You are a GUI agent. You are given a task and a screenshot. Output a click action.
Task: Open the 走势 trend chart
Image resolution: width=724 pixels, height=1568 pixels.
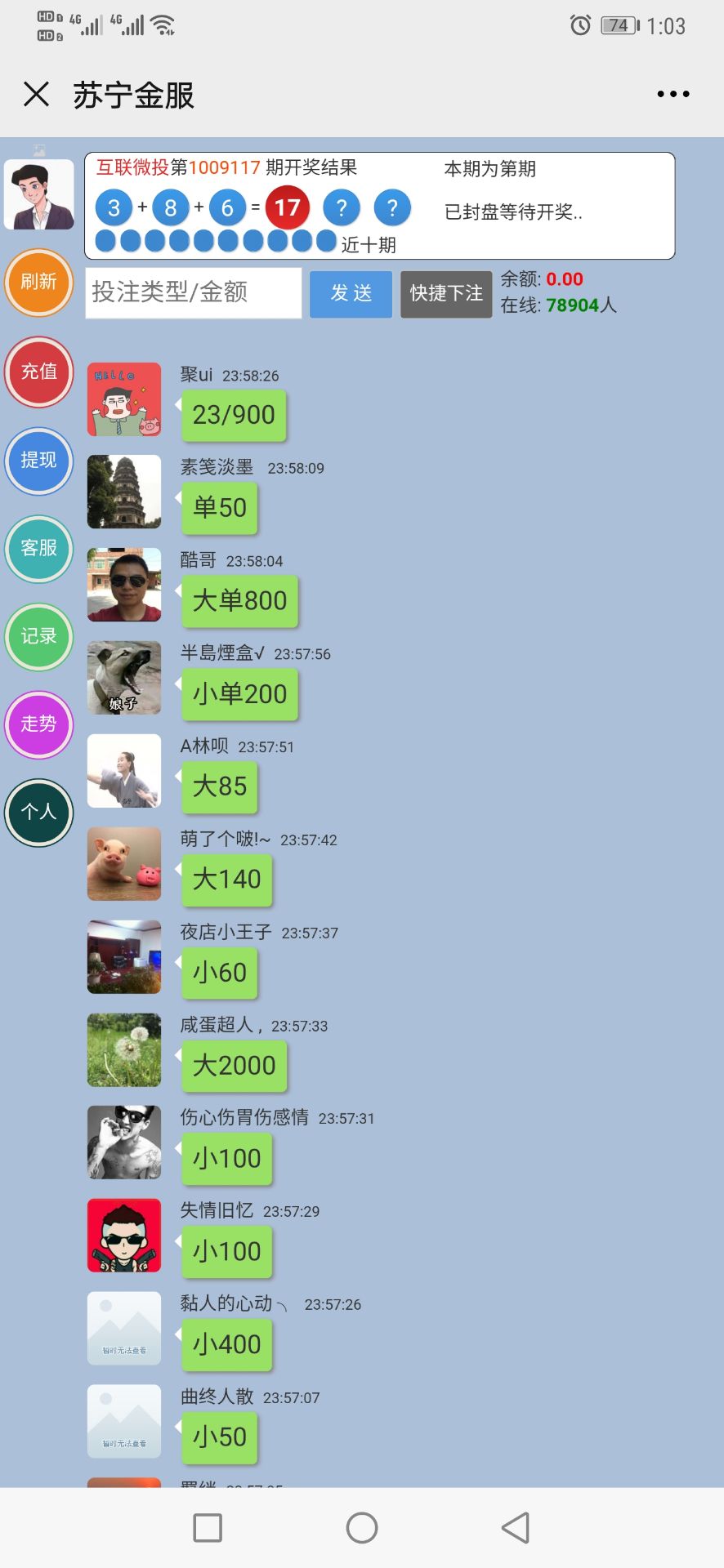(39, 724)
